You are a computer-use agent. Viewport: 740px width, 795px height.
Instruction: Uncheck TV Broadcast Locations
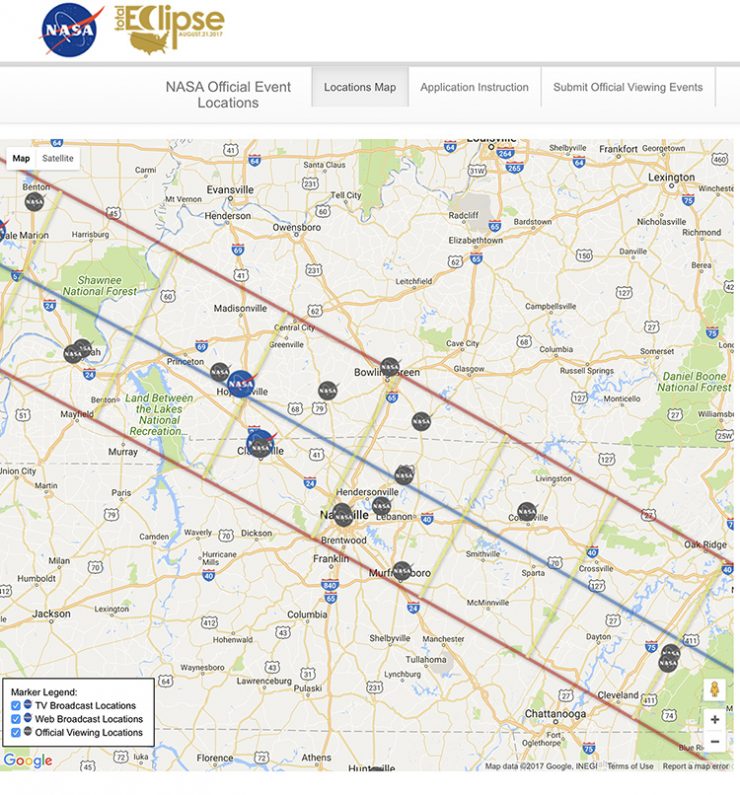15,706
